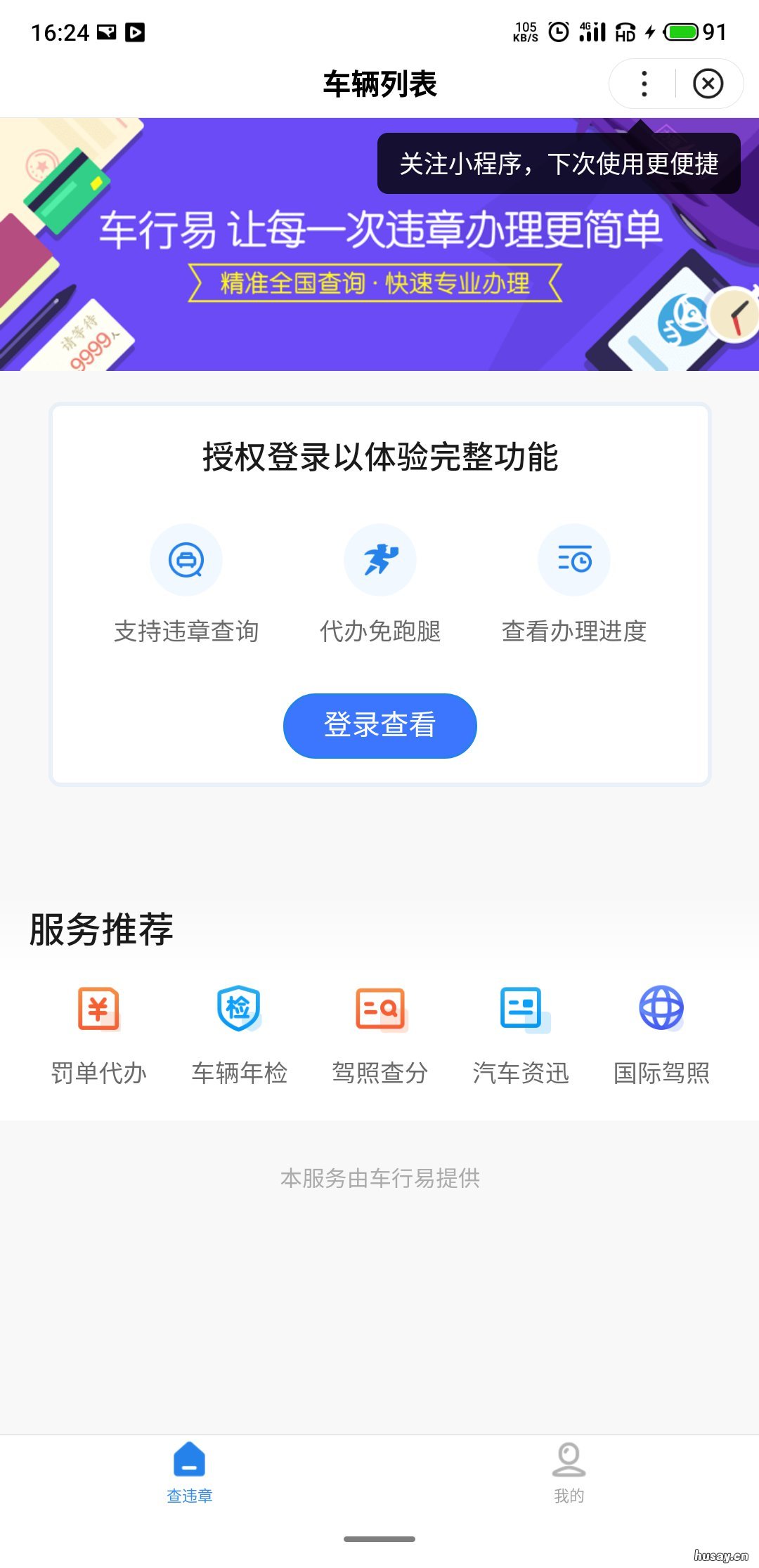Tap the clock in the status bar
The height and width of the screenshot is (1568, 759).
click(x=557, y=31)
